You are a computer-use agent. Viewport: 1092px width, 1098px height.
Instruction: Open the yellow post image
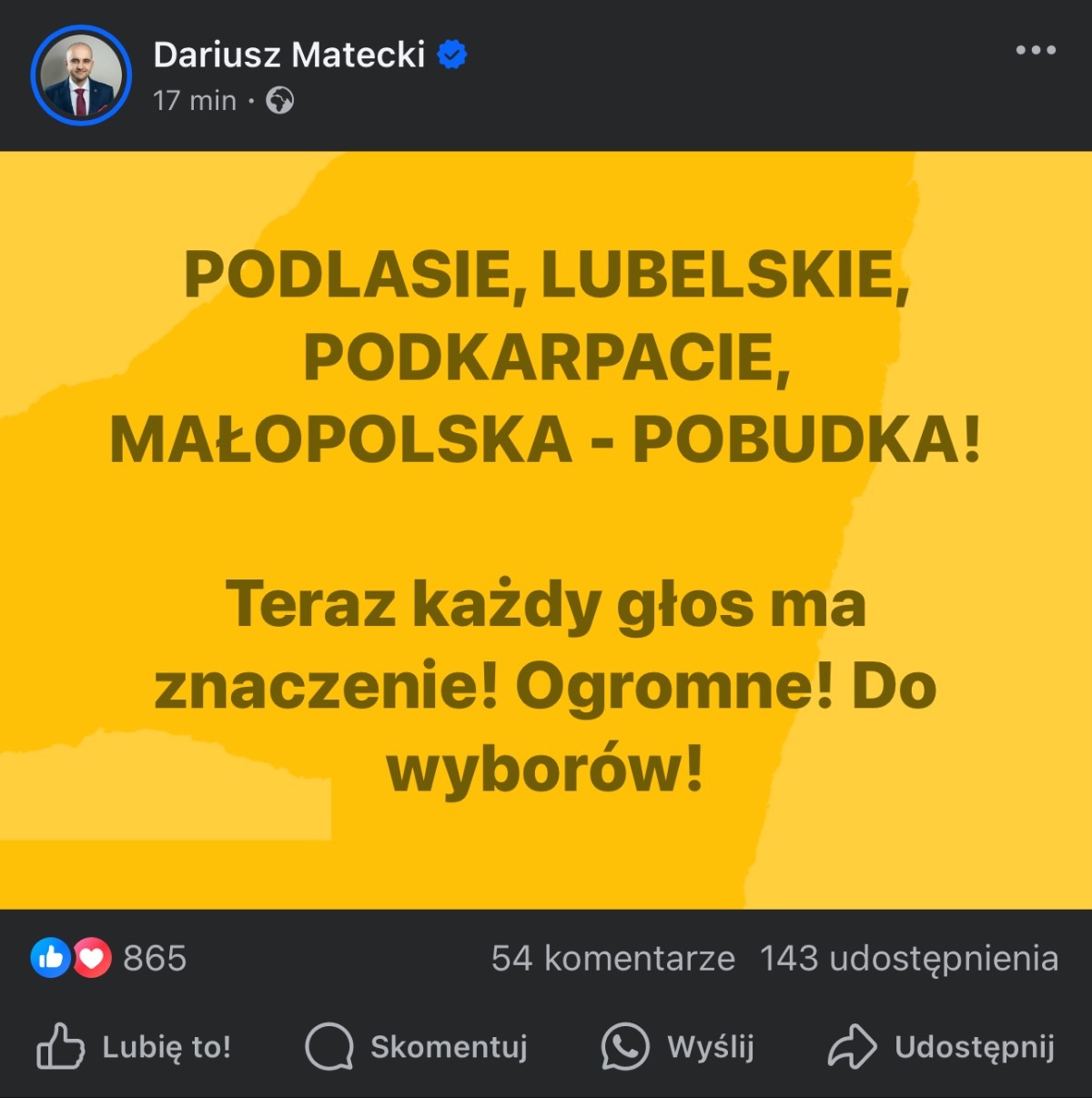pyautogui.click(x=546, y=529)
